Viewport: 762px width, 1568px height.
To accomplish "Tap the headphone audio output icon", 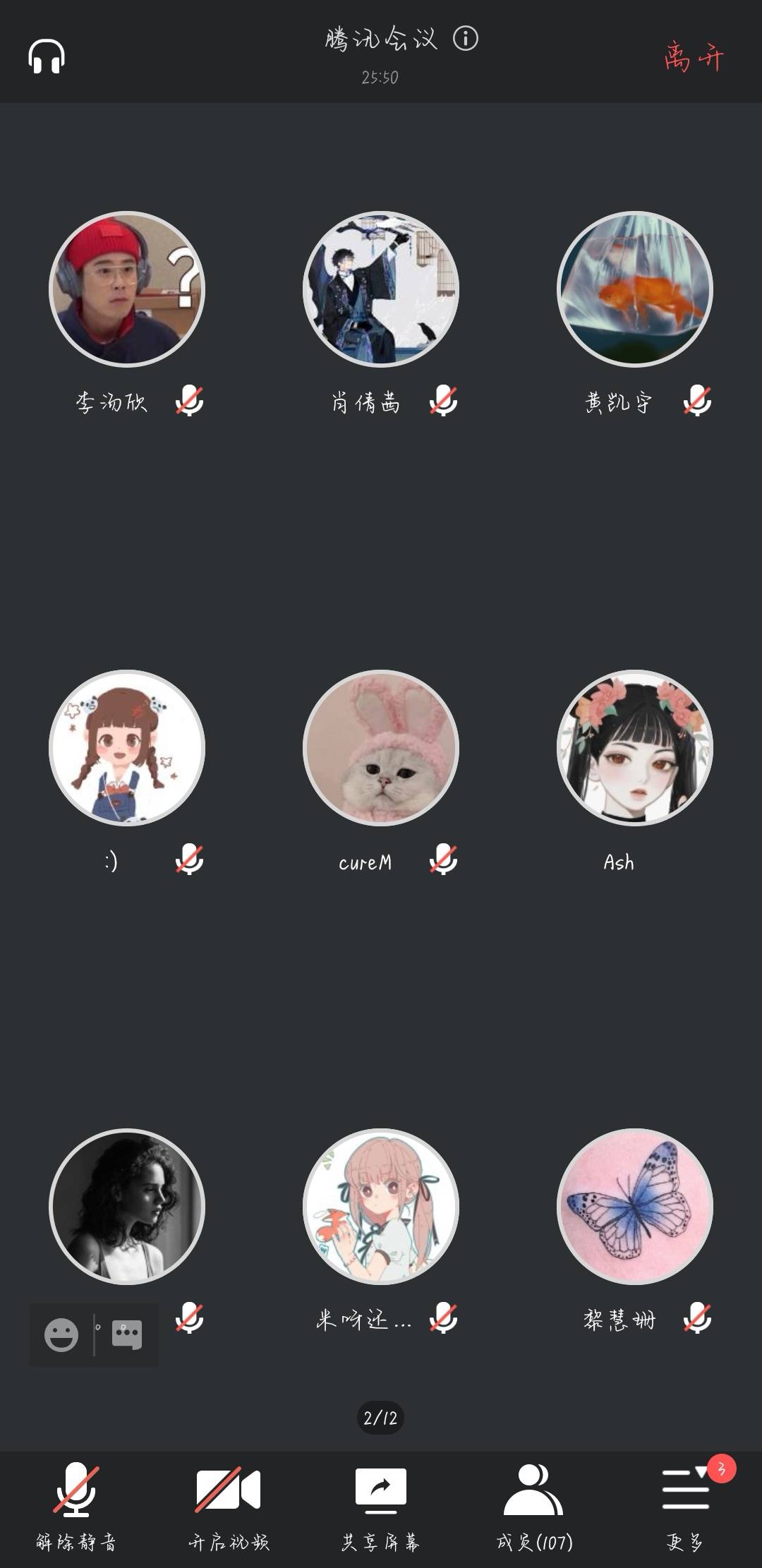I will (x=47, y=56).
